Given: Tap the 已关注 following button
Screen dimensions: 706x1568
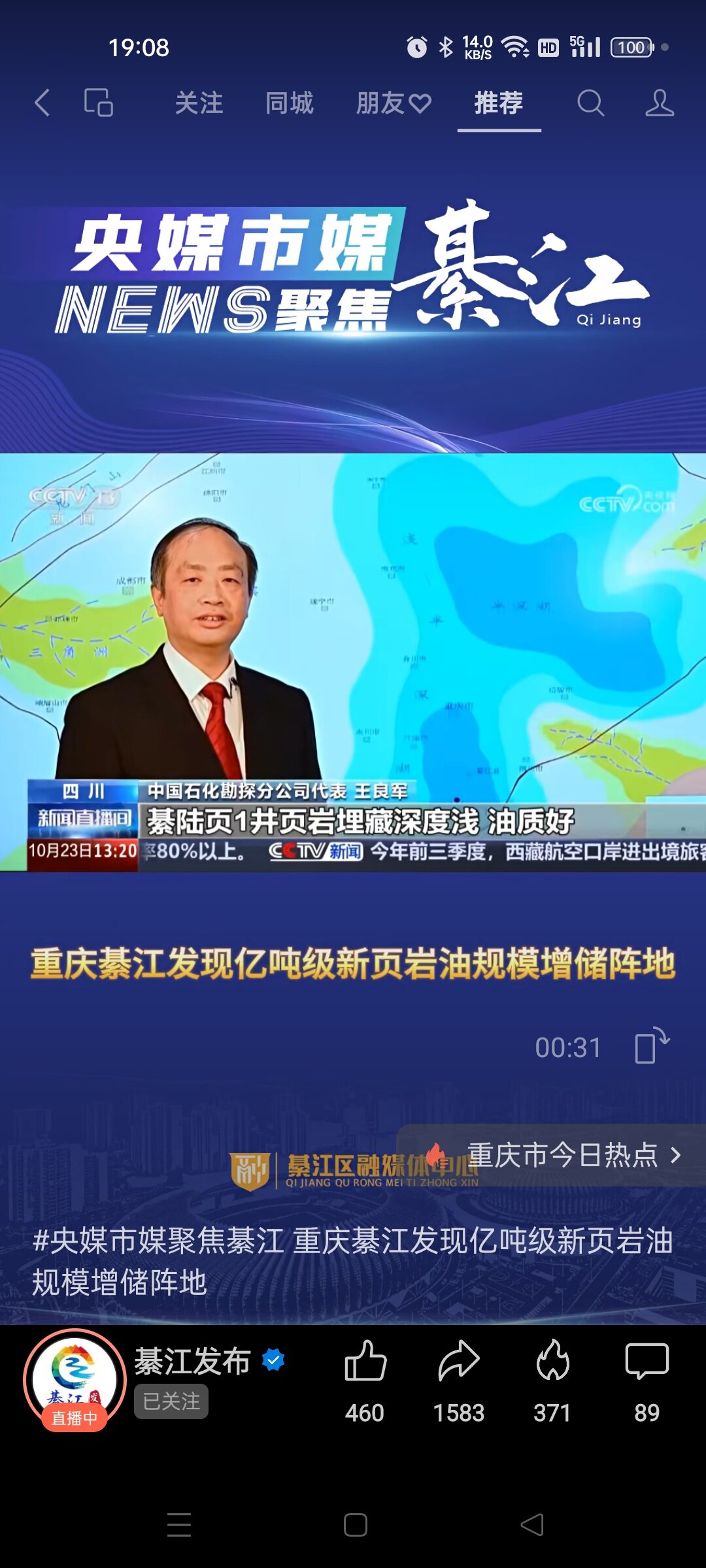Looking at the screenshot, I should coord(171,1401).
